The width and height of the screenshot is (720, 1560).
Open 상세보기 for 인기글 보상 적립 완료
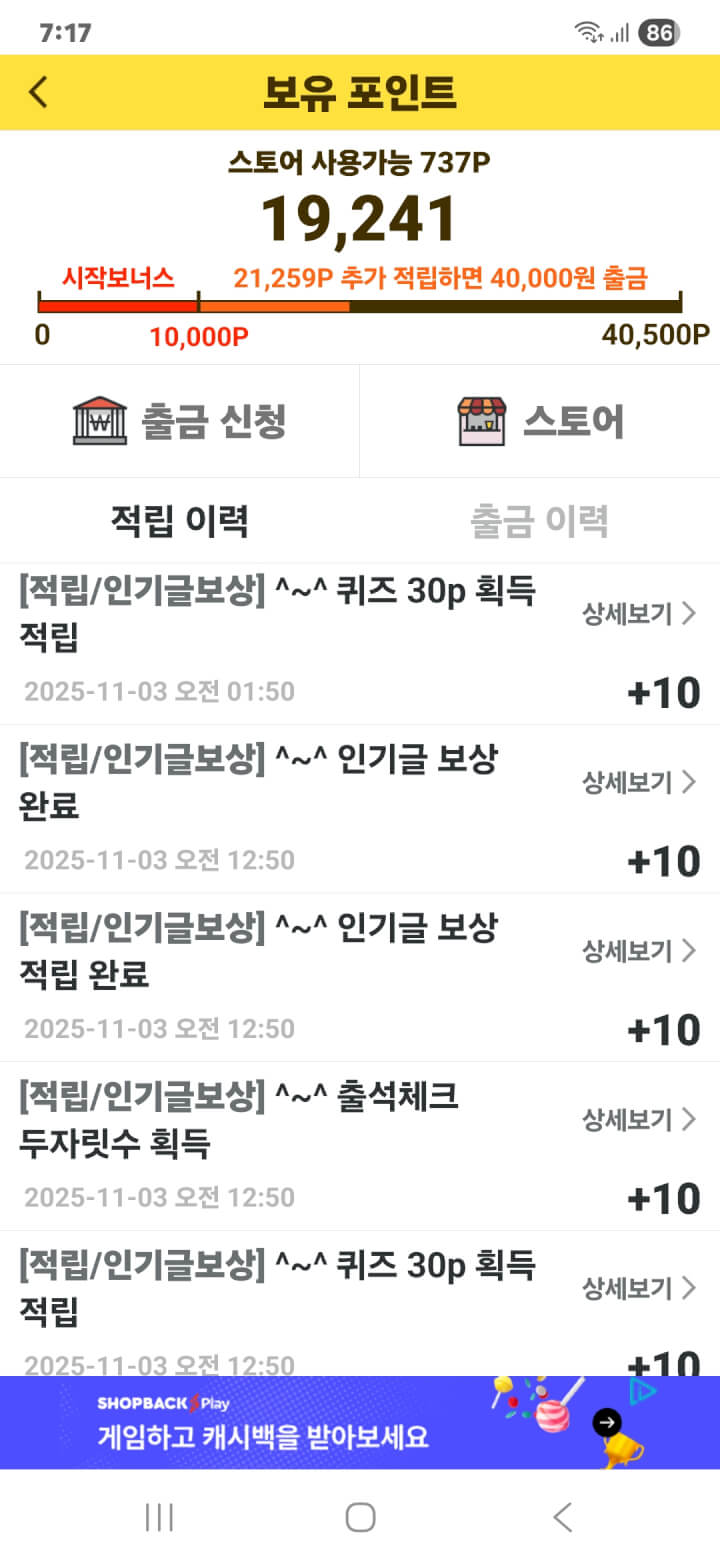pyautogui.click(x=638, y=951)
